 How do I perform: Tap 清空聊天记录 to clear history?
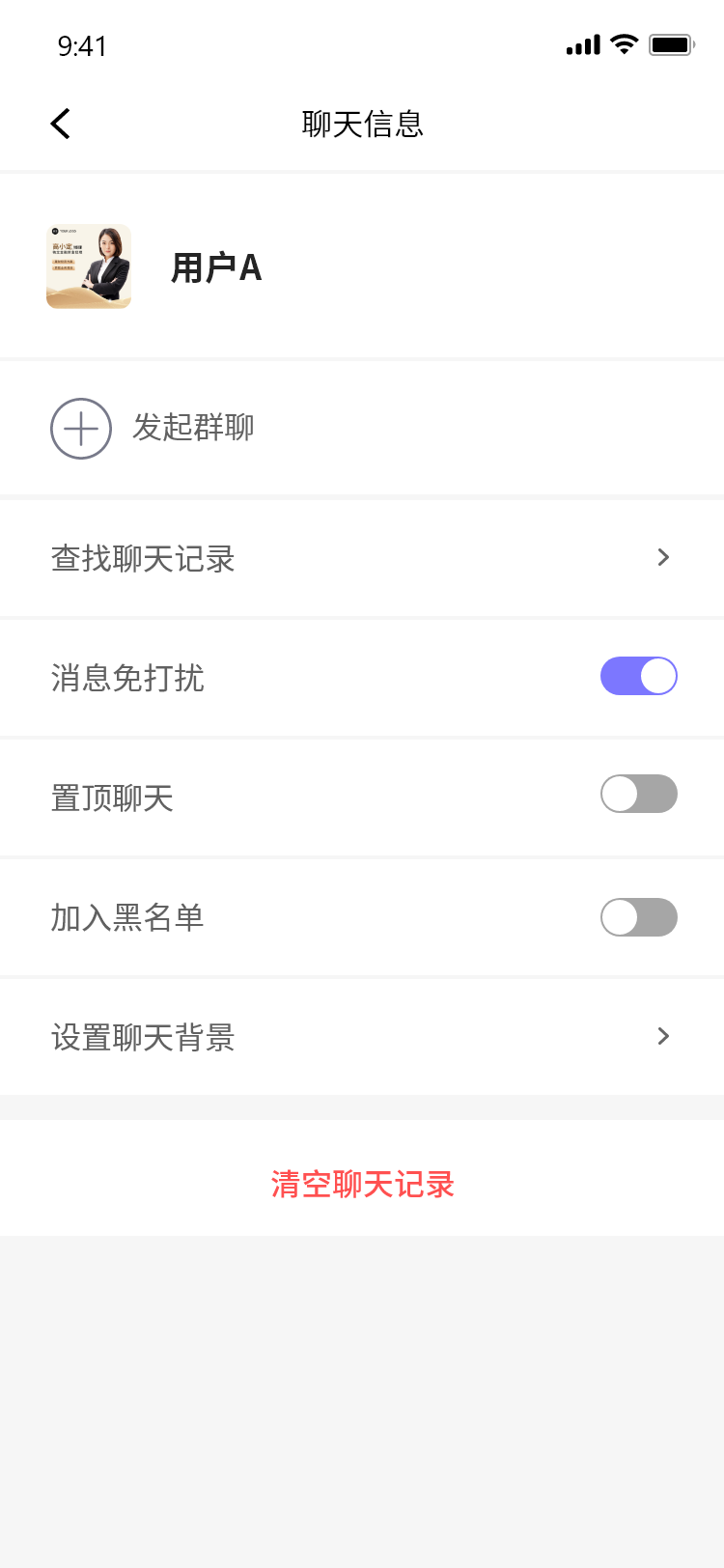(362, 1185)
